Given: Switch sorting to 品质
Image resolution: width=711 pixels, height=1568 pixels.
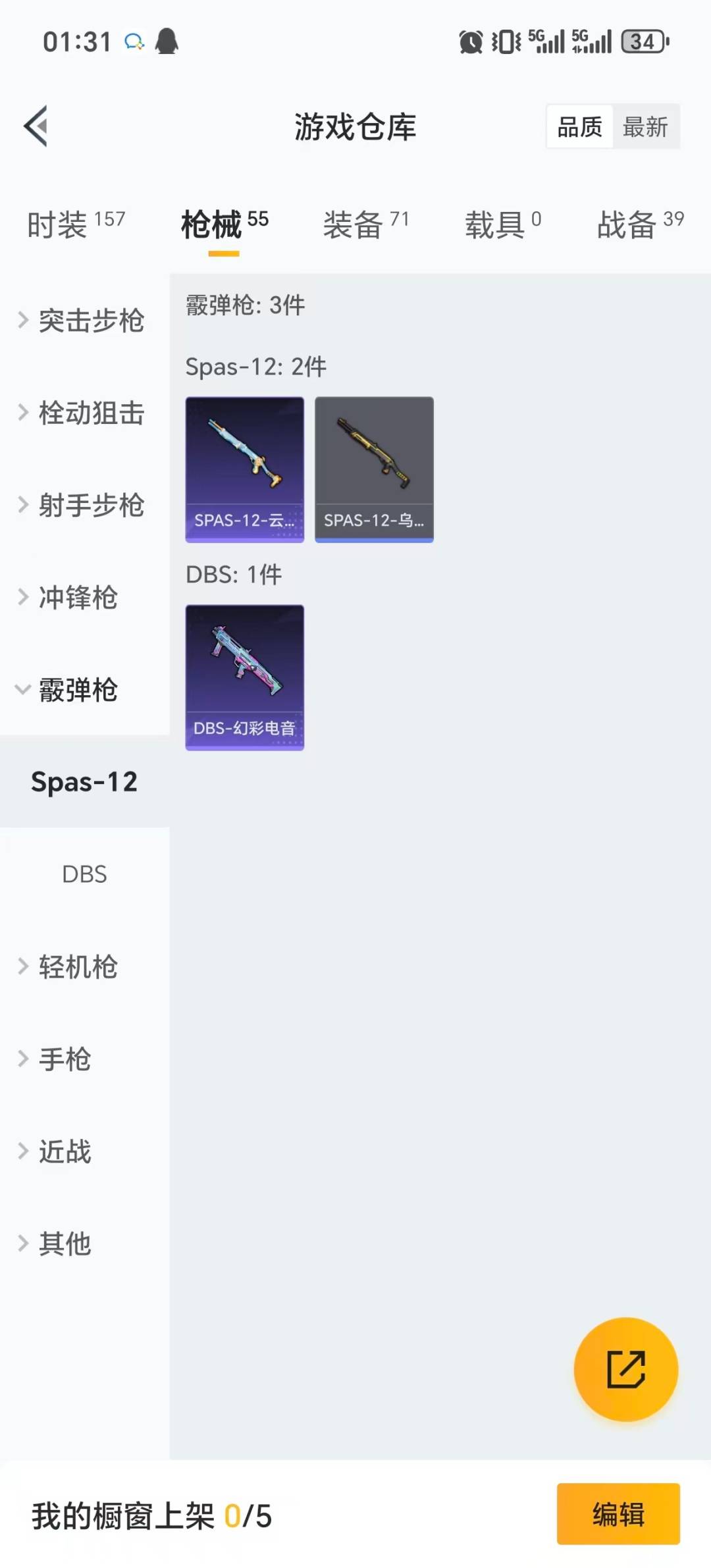Looking at the screenshot, I should tap(578, 126).
